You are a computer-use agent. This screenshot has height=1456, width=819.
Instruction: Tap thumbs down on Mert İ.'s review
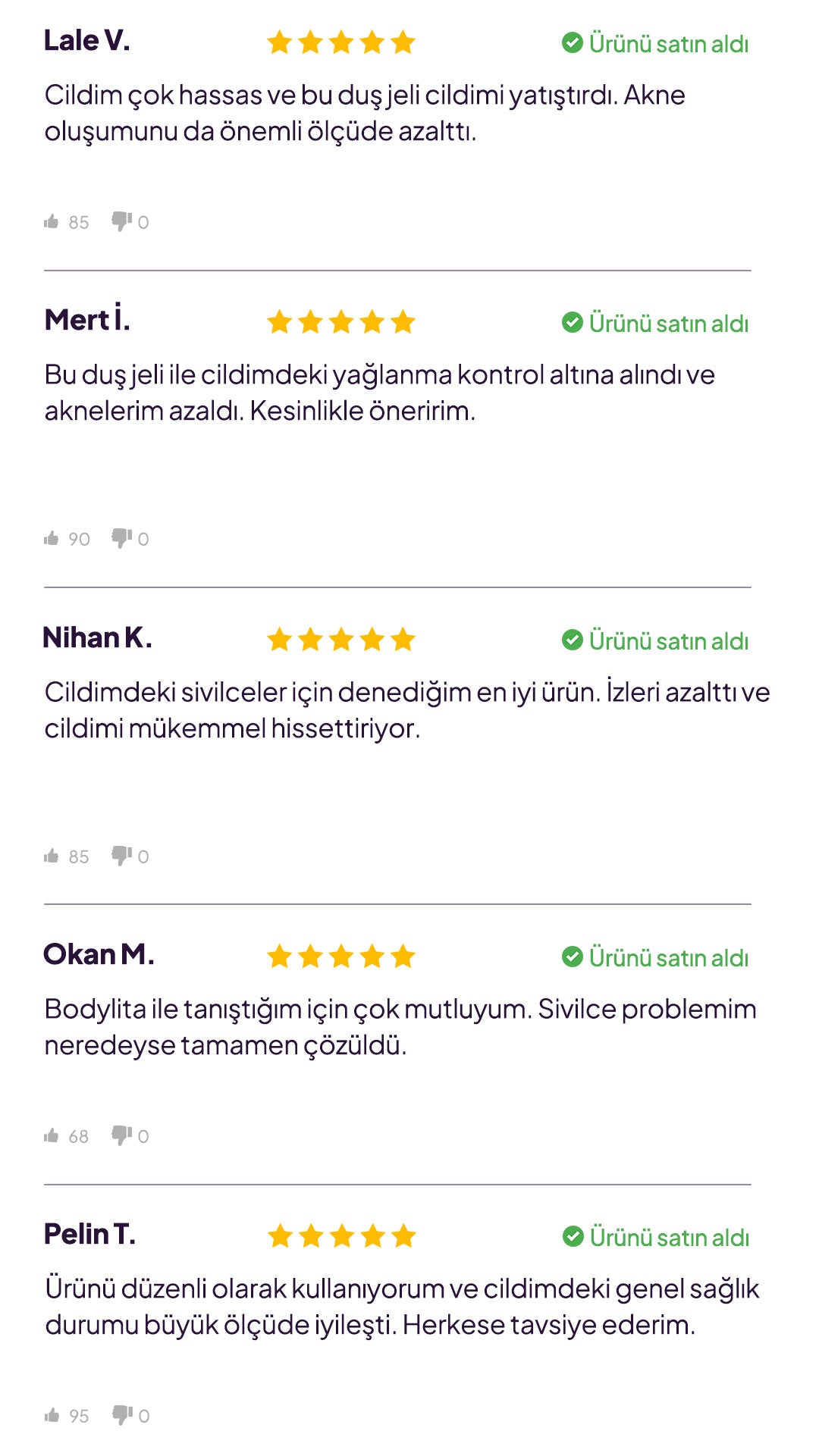pos(121,538)
